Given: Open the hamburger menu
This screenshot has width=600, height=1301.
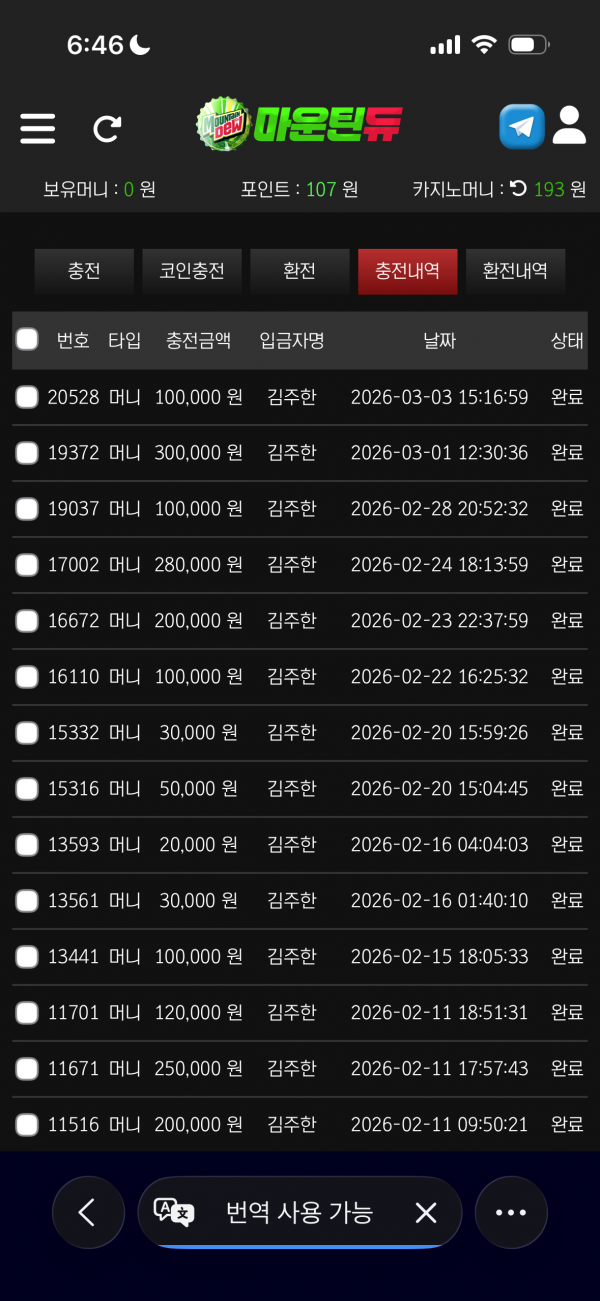Looking at the screenshot, I should (x=38, y=128).
